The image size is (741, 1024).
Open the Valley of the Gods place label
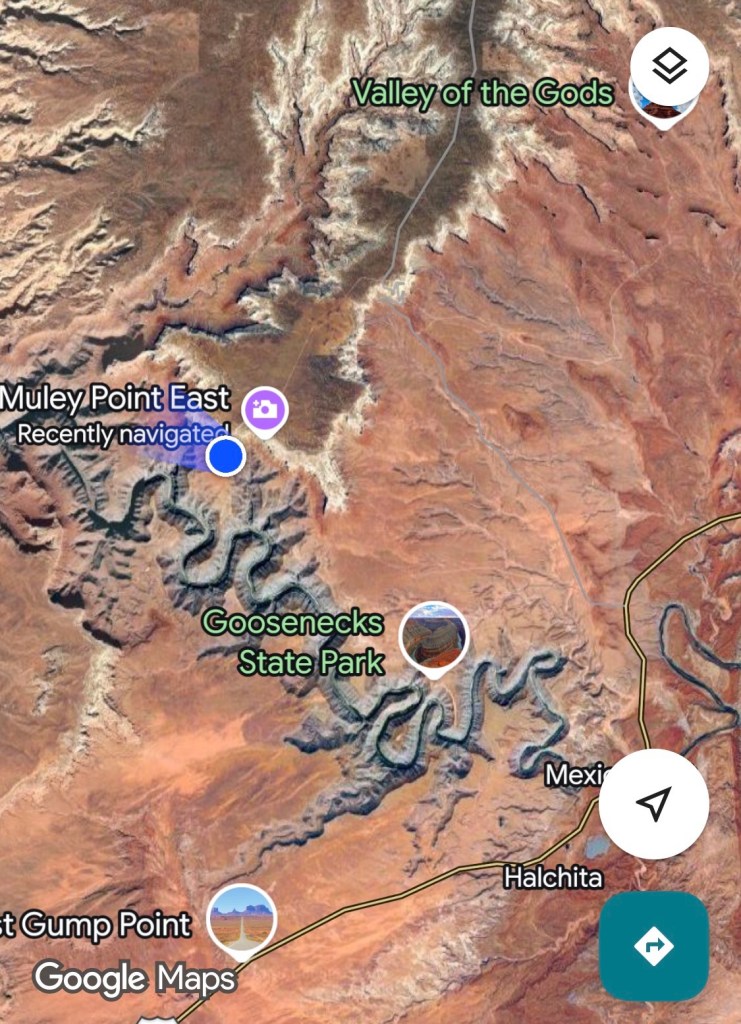(x=482, y=94)
